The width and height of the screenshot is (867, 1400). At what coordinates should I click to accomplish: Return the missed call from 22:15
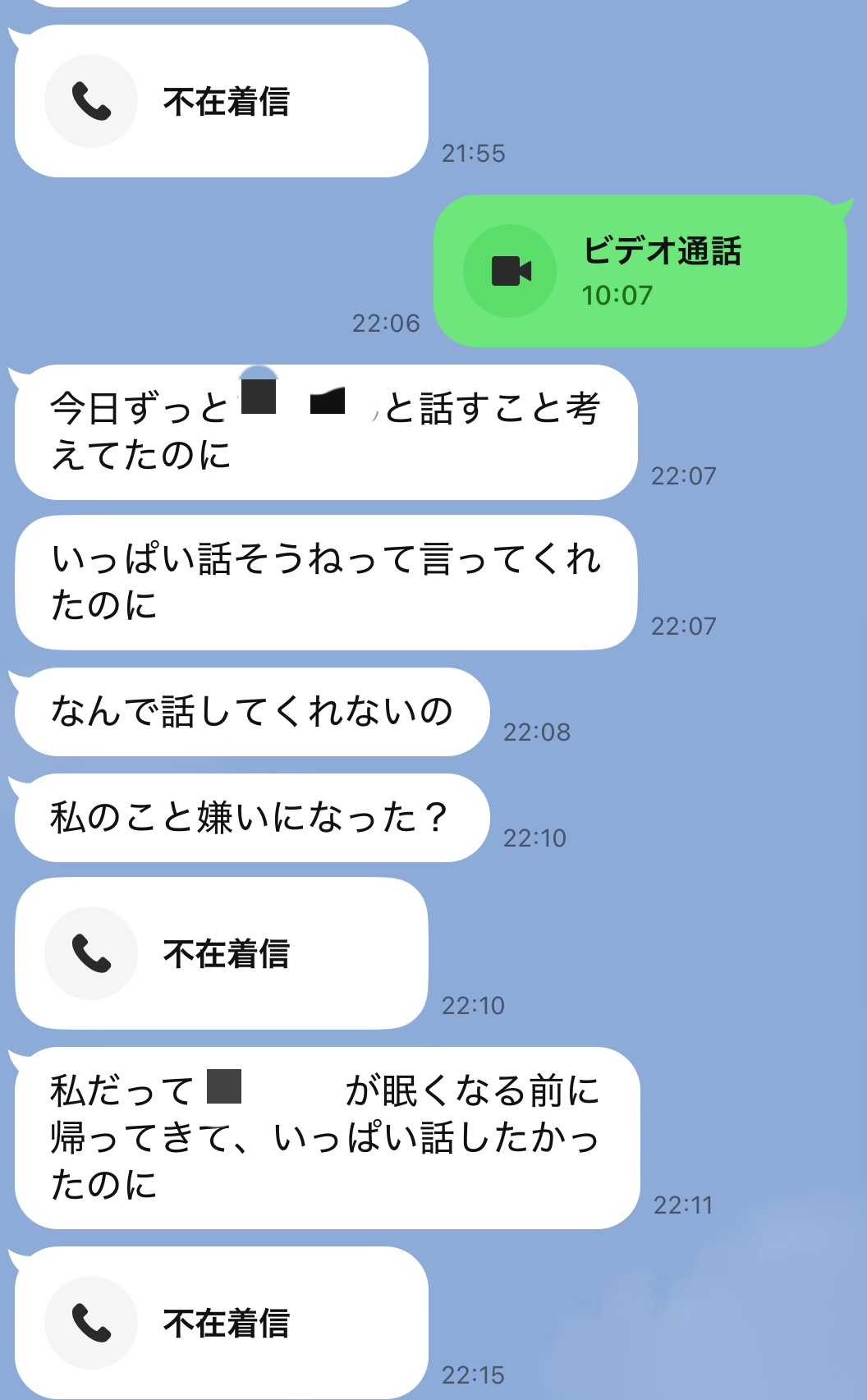pyautogui.click(x=222, y=1323)
